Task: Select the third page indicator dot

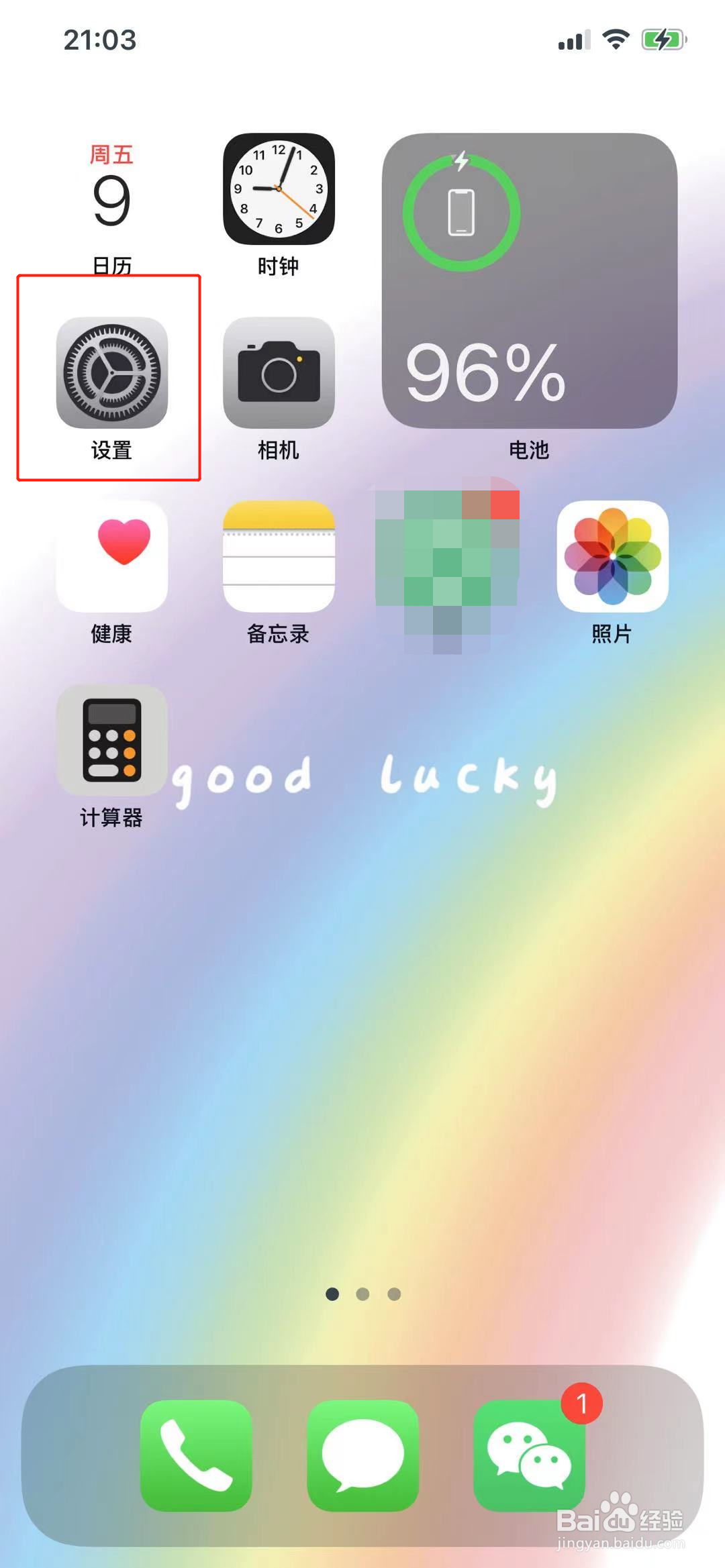Action: [x=393, y=1295]
